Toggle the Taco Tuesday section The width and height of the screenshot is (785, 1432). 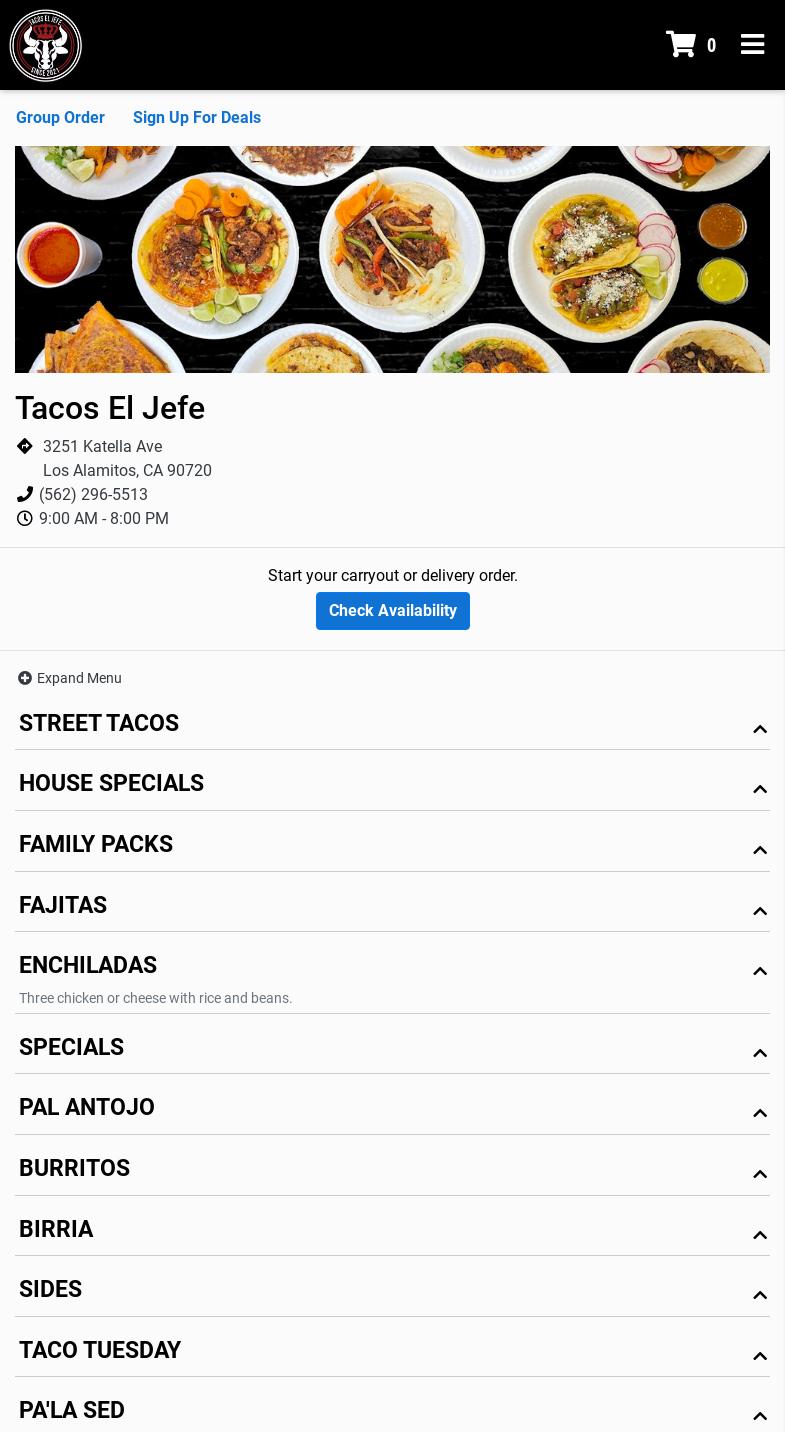[392, 1351]
